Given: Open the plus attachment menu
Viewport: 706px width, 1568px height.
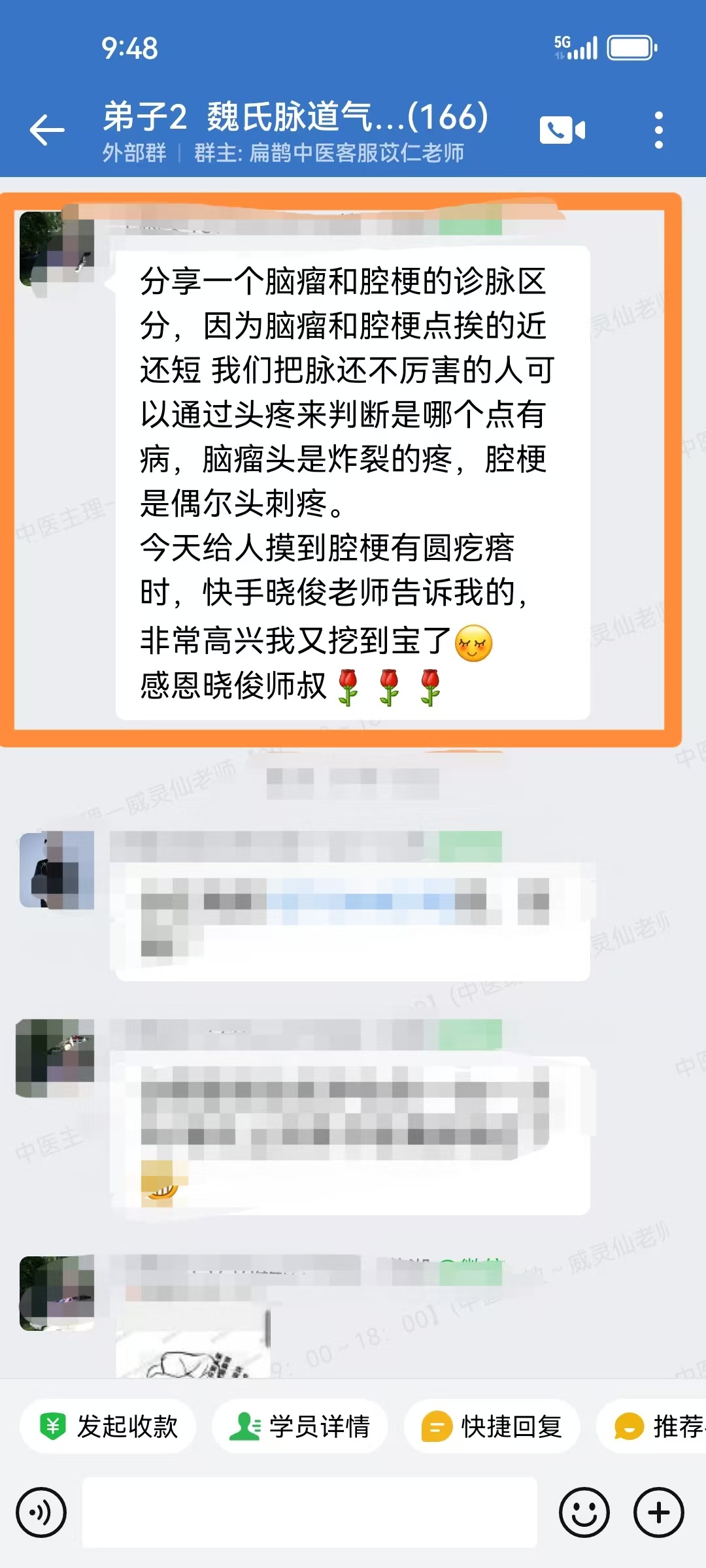Looking at the screenshot, I should [658, 1512].
